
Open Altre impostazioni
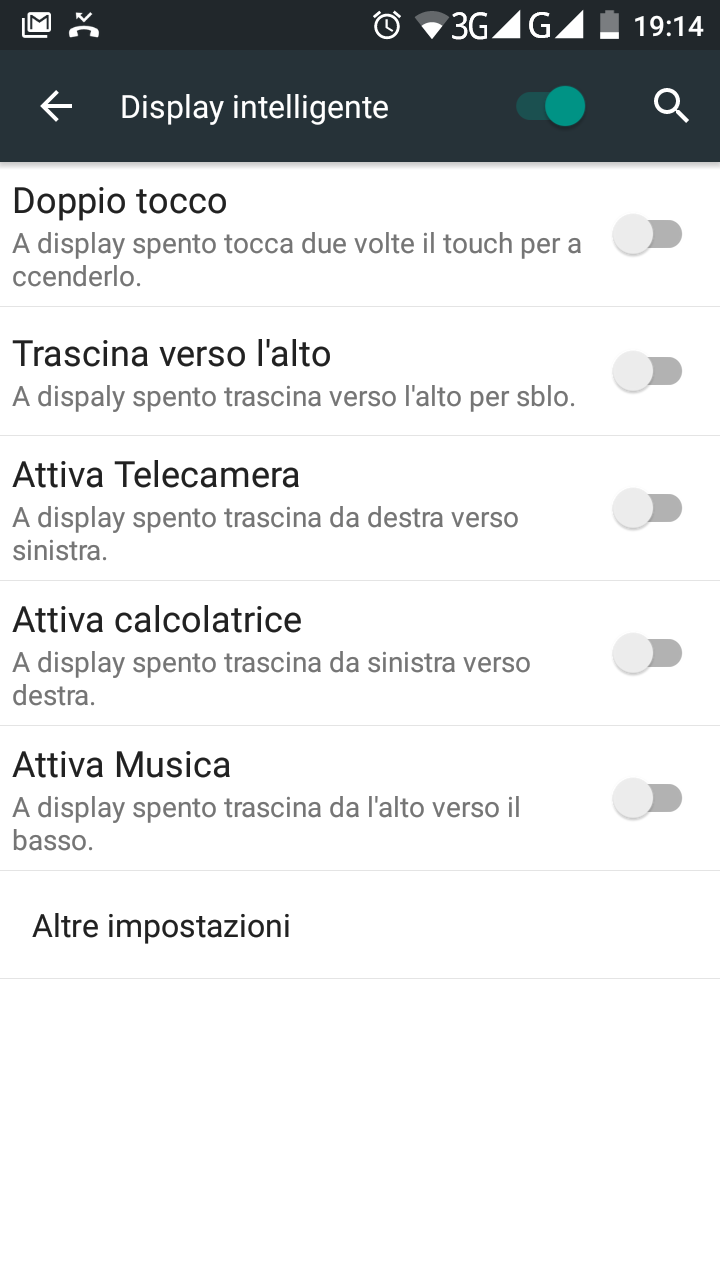click(360, 926)
